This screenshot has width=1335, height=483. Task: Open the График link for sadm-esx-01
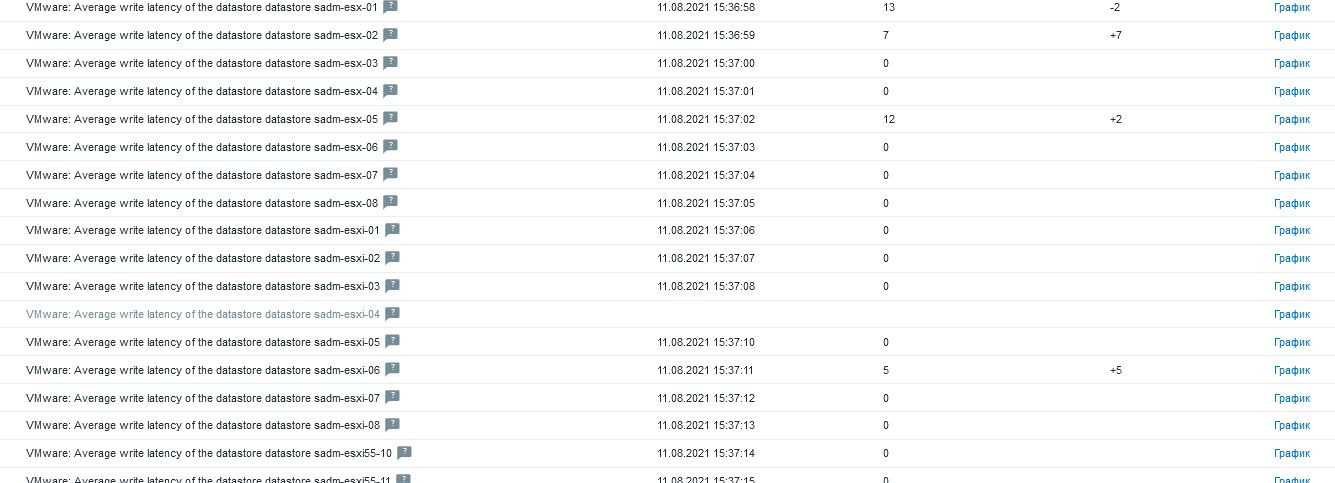(x=1291, y=7)
